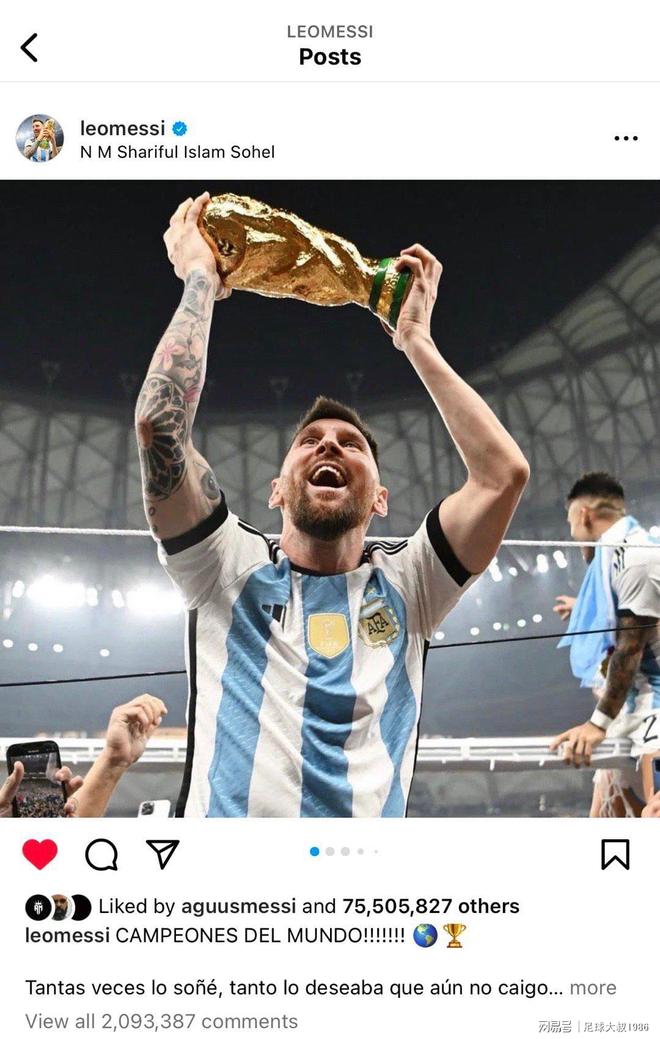
Task: View all 2,093,387 comments
Action: coord(161,1021)
